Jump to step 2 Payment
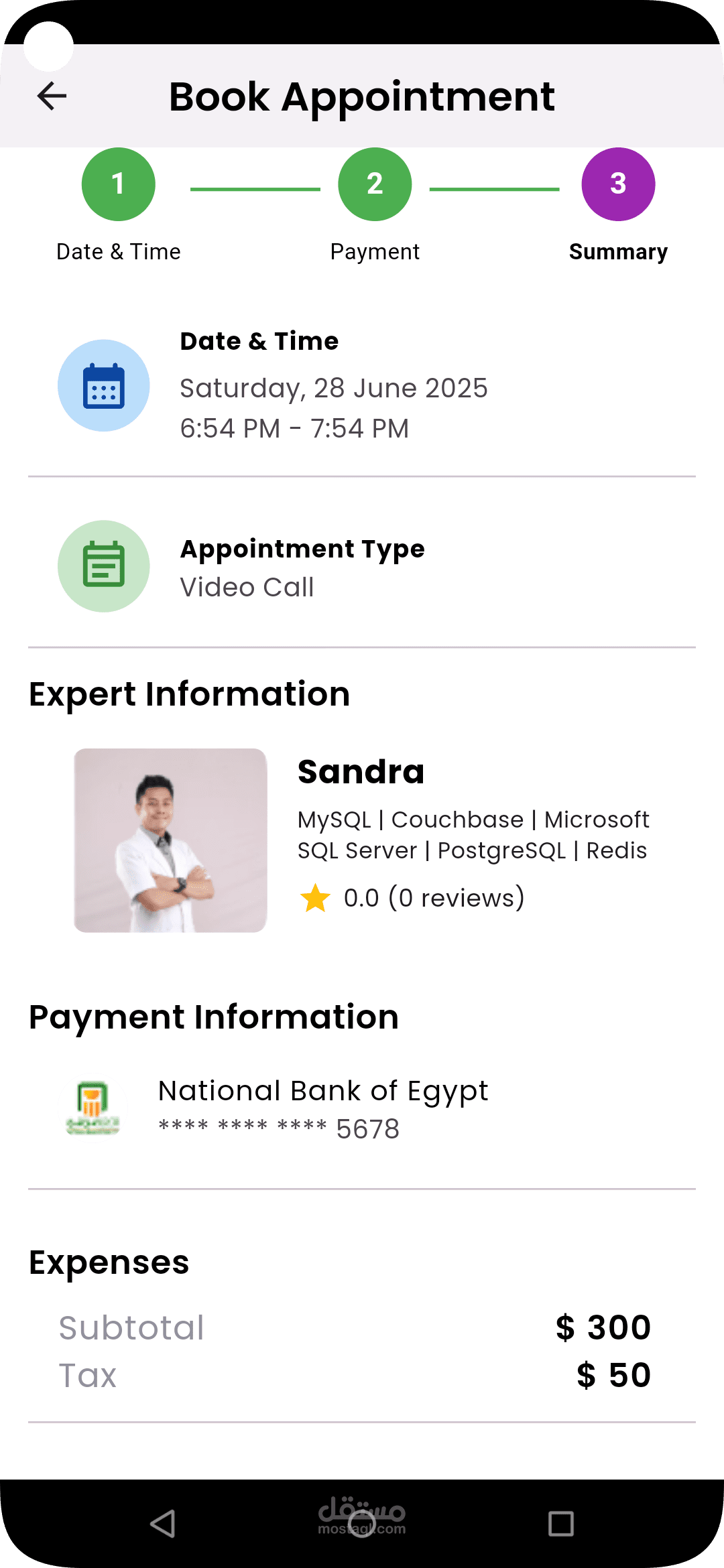 click(x=375, y=185)
